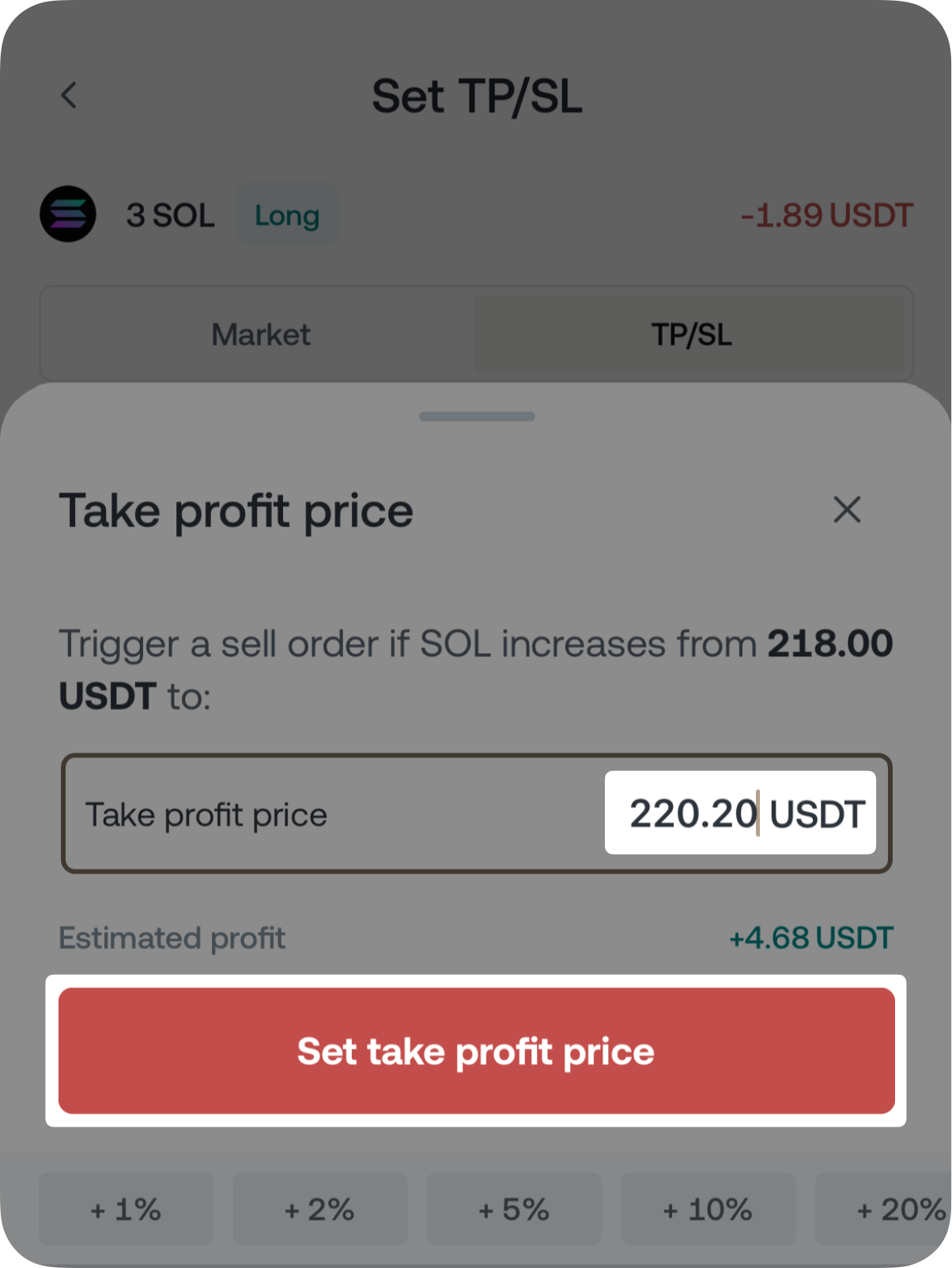Go back from Set TP/SL screen
This screenshot has height=1268, width=952.
pyautogui.click(x=70, y=96)
